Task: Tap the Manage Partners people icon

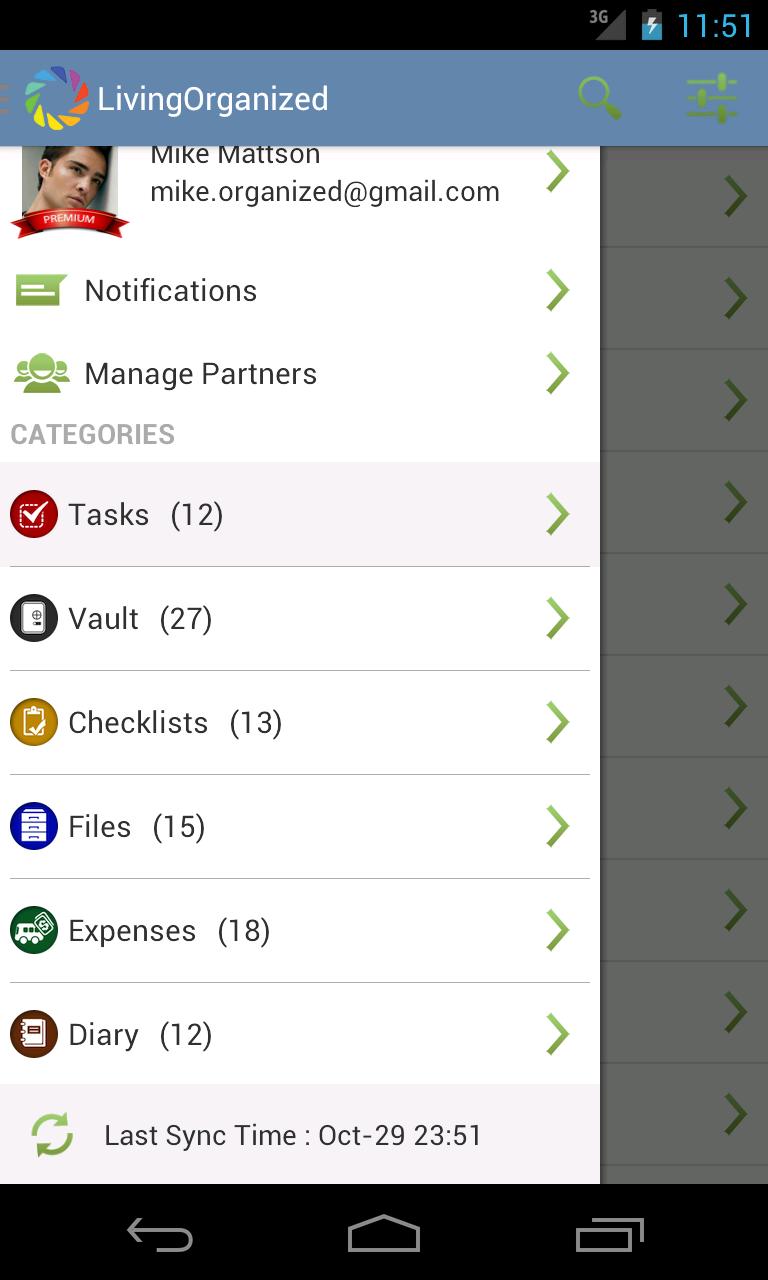Action: click(40, 373)
